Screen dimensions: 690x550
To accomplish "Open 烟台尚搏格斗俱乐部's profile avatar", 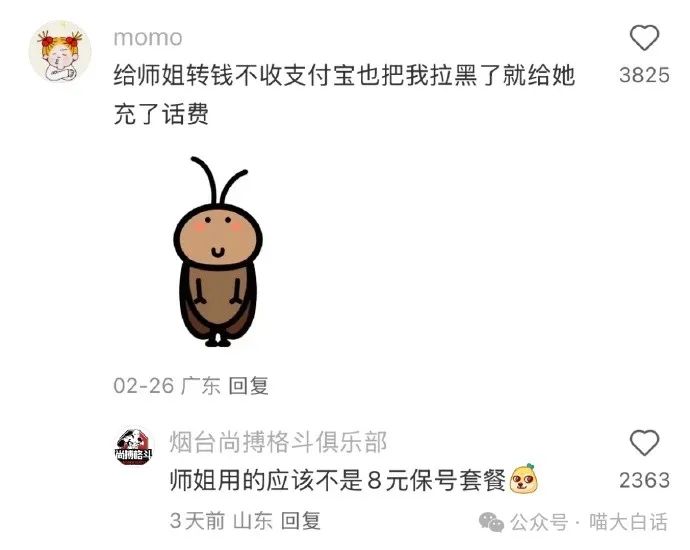I will coord(133,450).
